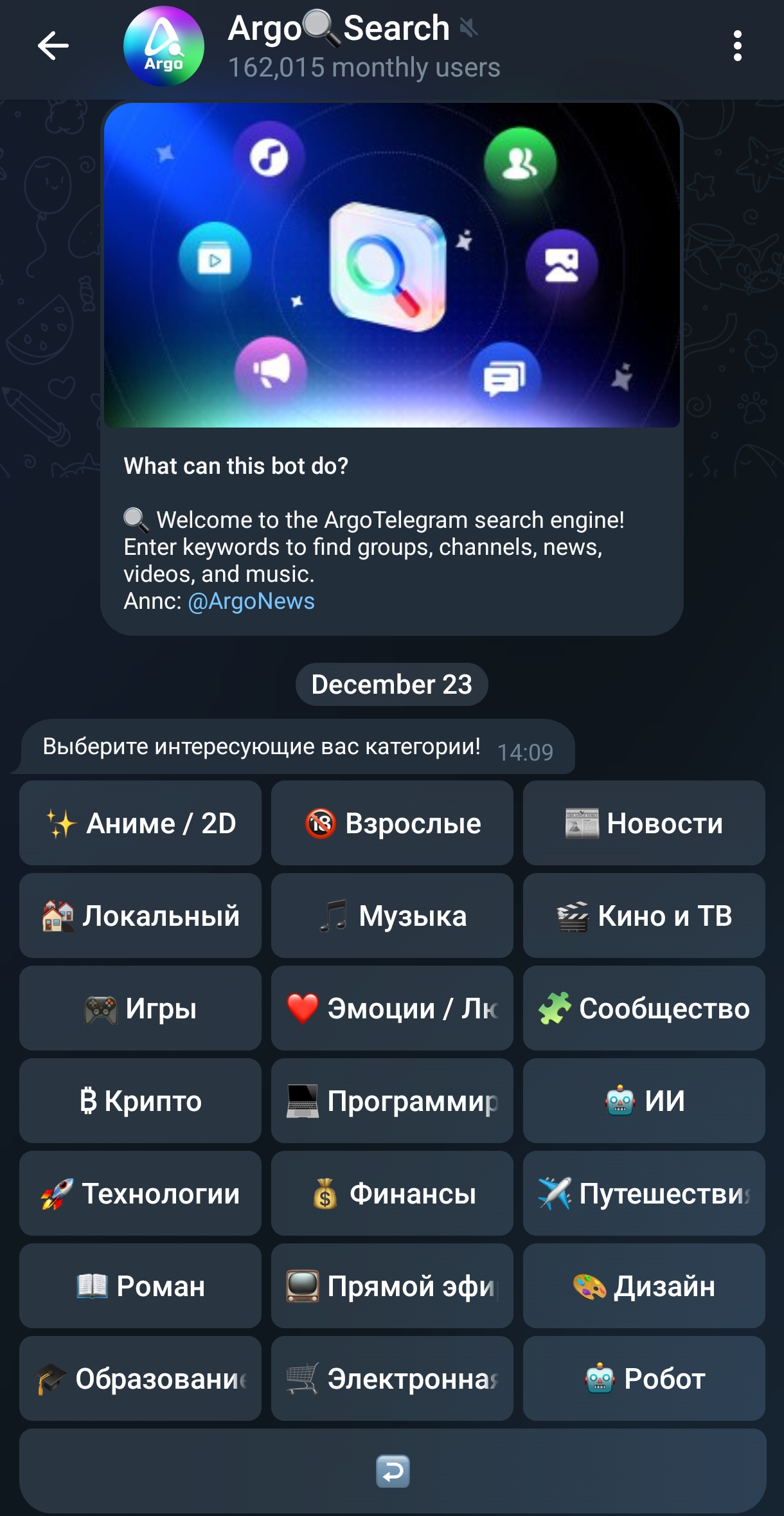
Task: Choose the Образование category
Action: [139, 1378]
